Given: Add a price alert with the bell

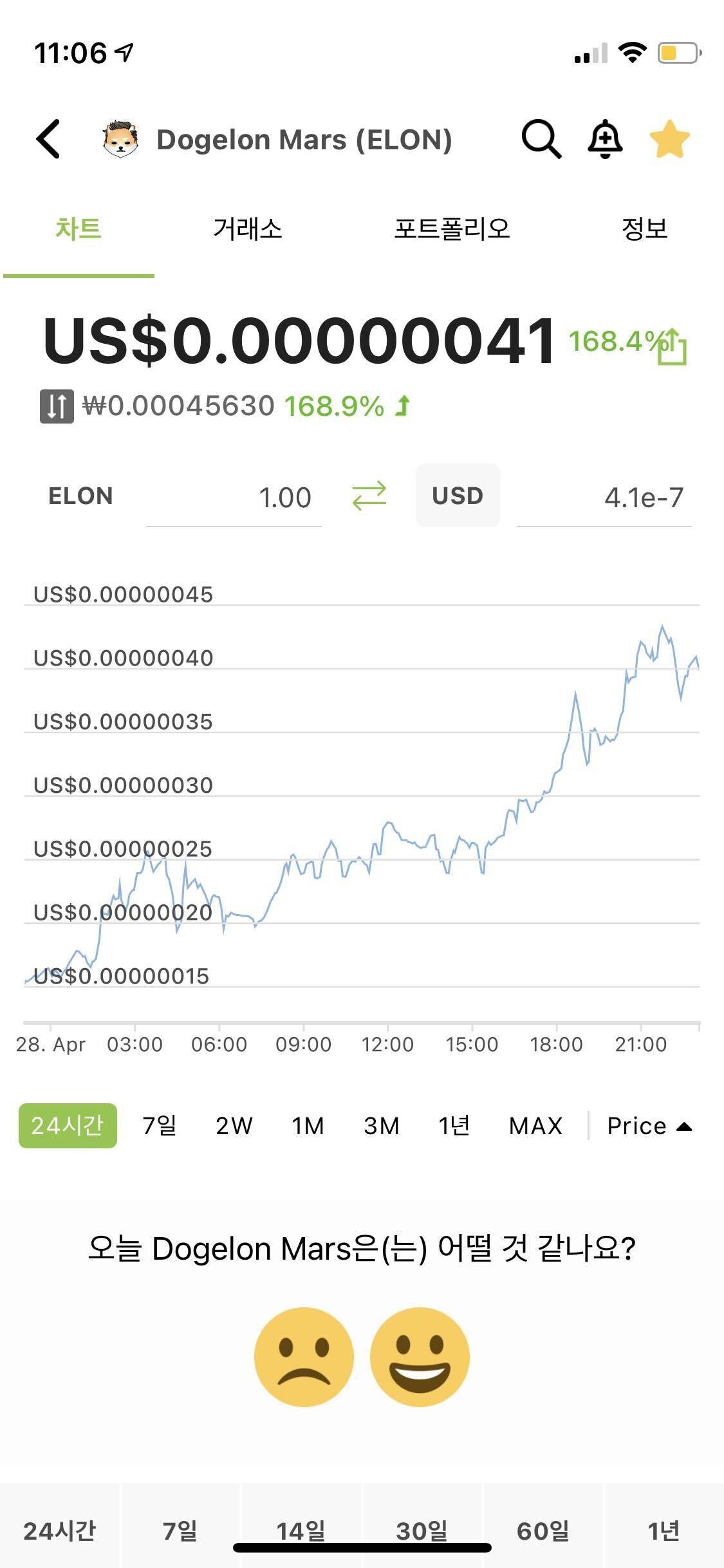Looking at the screenshot, I should tap(605, 139).
